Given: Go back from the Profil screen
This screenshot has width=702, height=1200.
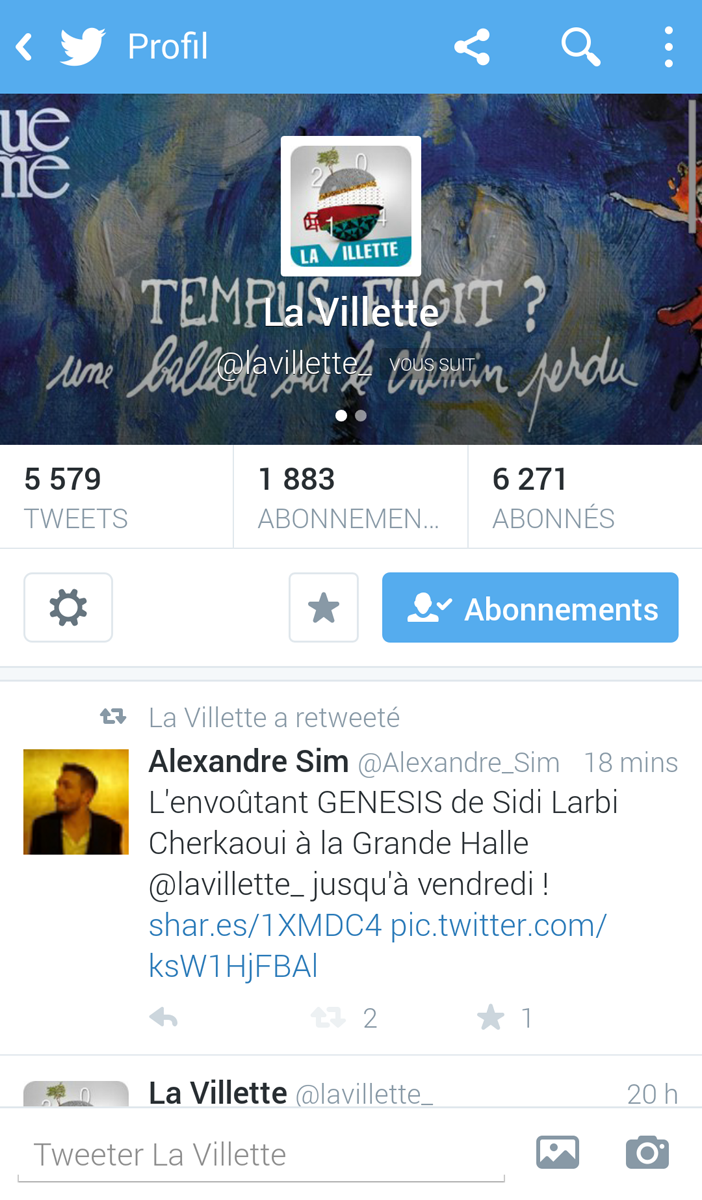Looking at the screenshot, I should pyautogui.click(x=26, y=47).
